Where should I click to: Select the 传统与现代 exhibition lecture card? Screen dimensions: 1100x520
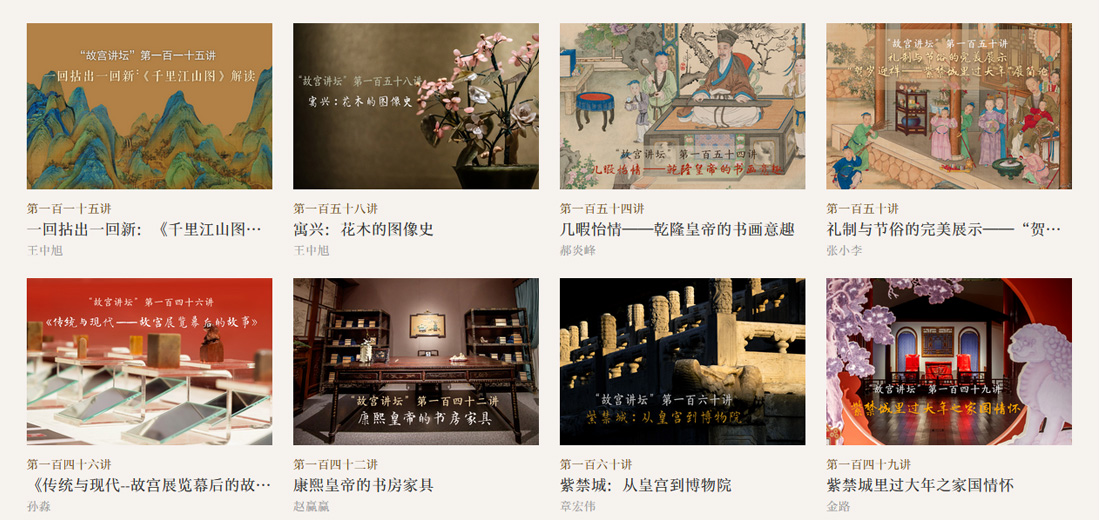[x=149, y=361]
